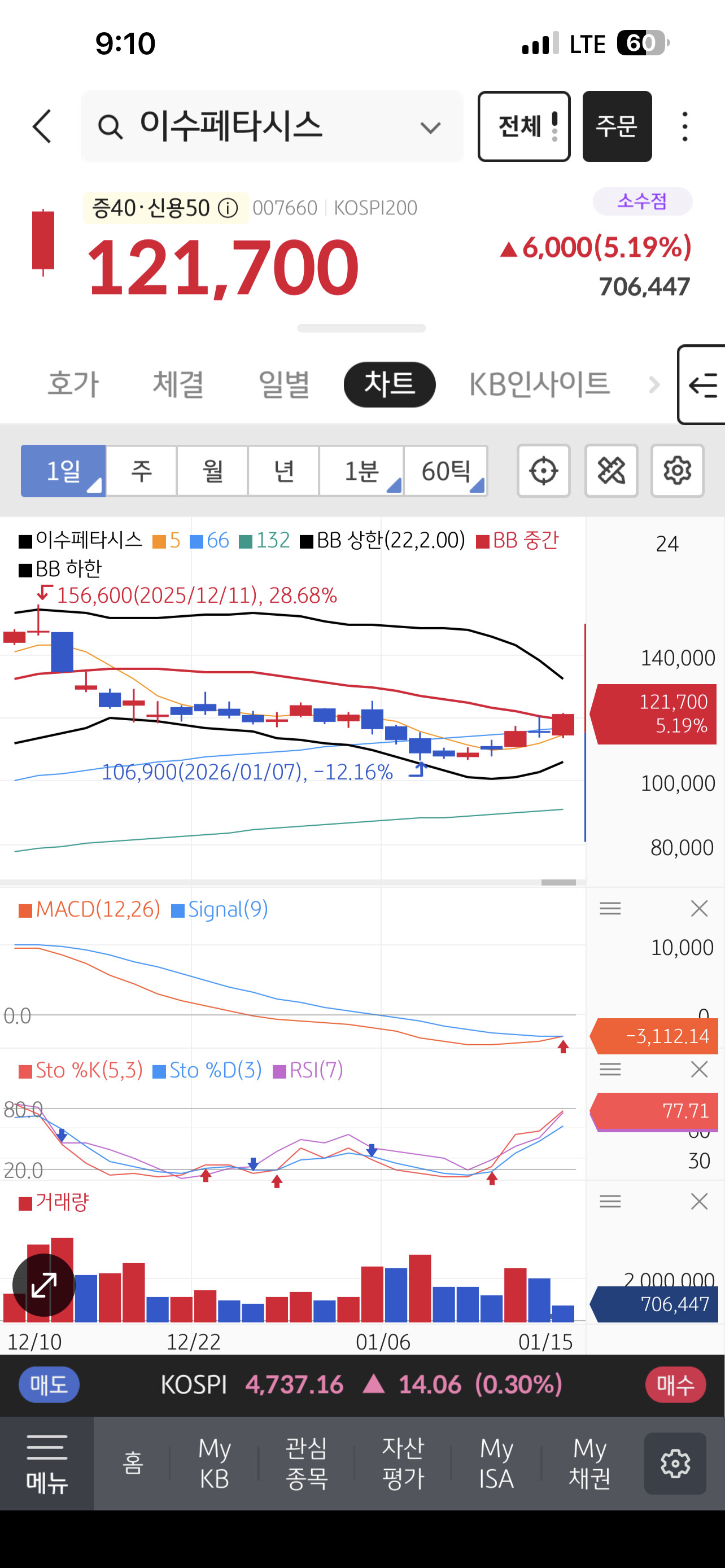The width and height of the screenshot is (725, 1568).
Task: Remove the 거래량 volume panel
Action: (x=699, y=1202)
